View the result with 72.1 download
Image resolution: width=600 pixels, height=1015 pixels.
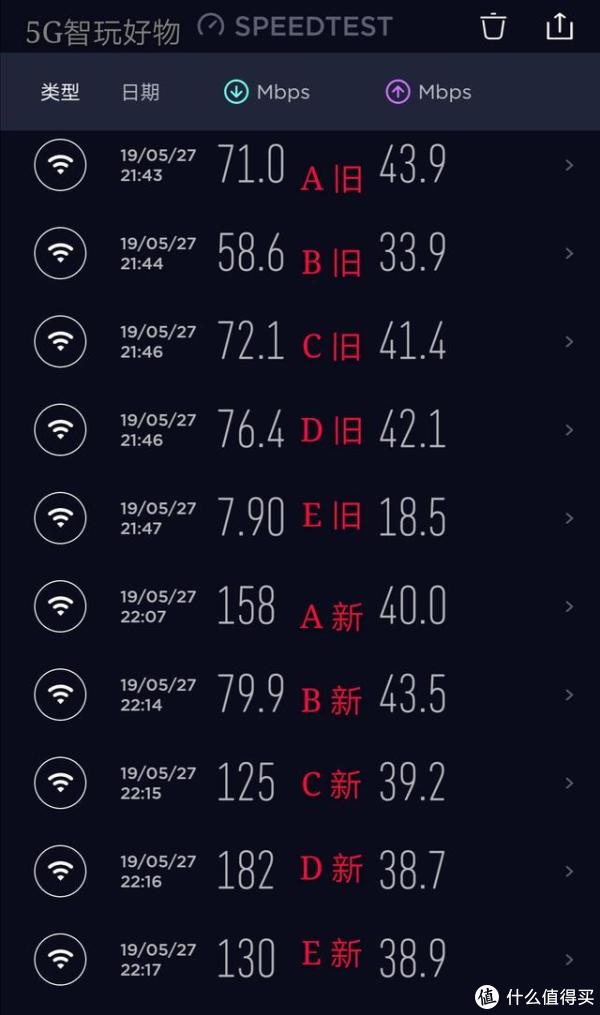point(300,341)
